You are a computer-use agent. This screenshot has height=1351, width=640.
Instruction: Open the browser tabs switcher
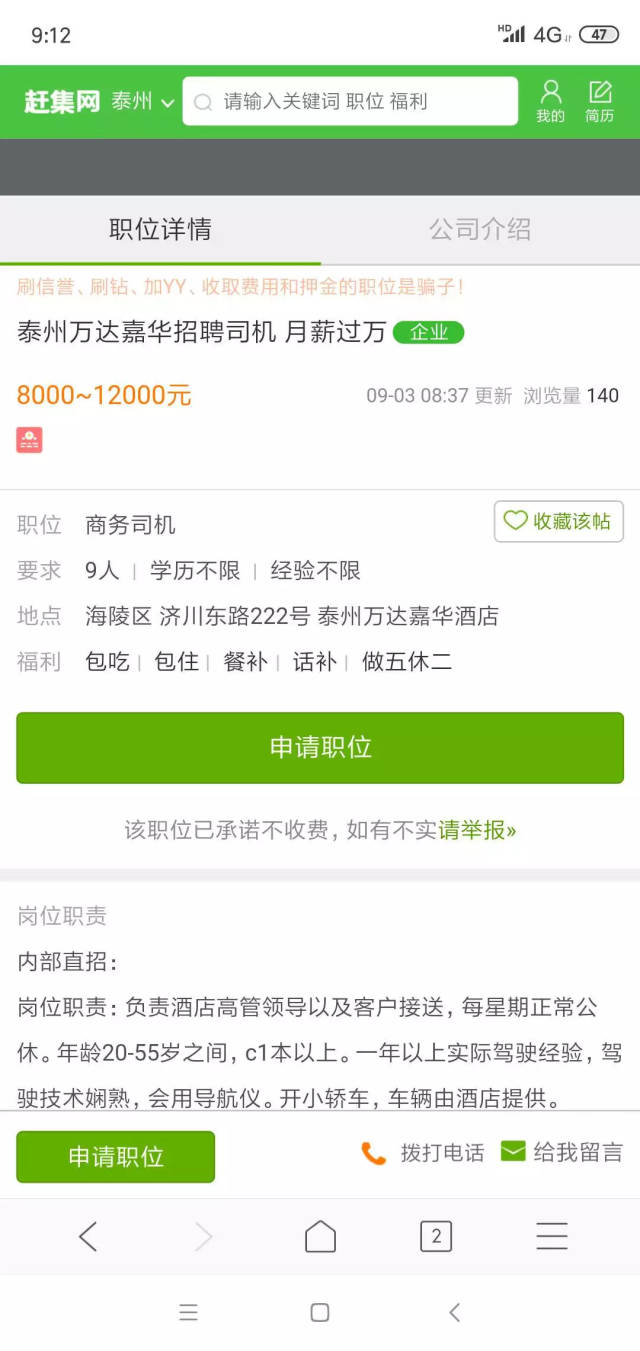tap(436, 1237)
